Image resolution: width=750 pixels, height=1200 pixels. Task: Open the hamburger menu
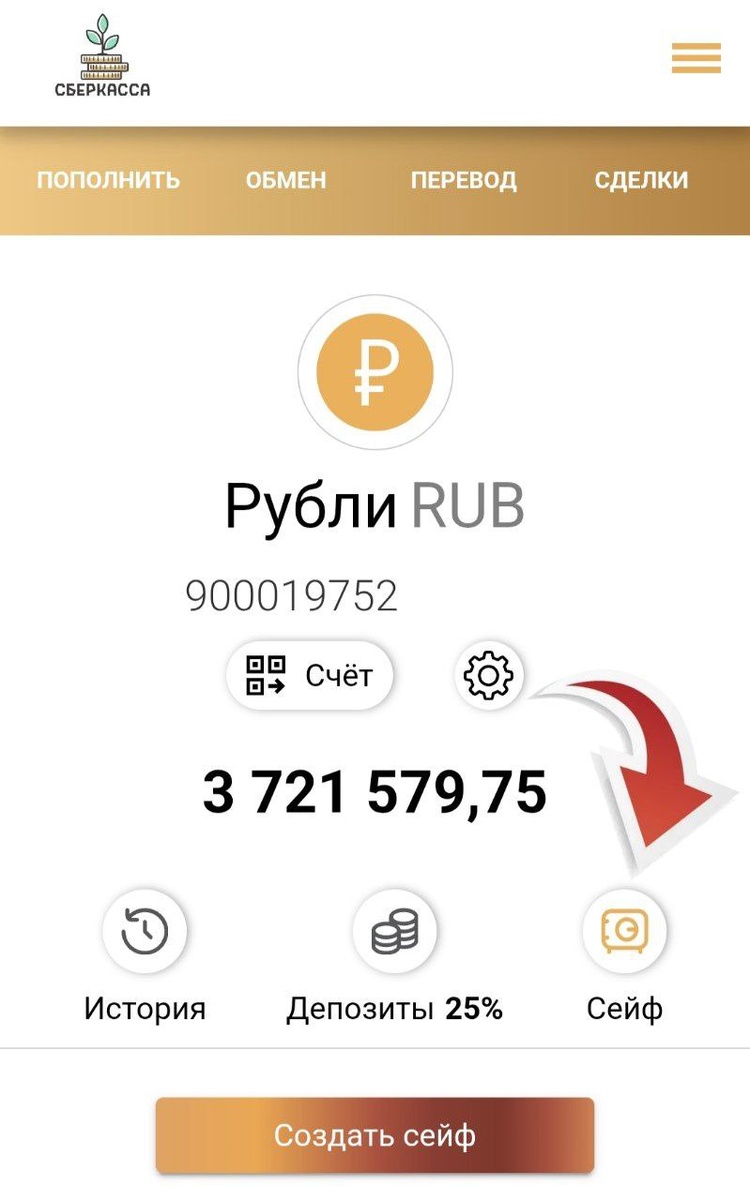coord(696,58)
